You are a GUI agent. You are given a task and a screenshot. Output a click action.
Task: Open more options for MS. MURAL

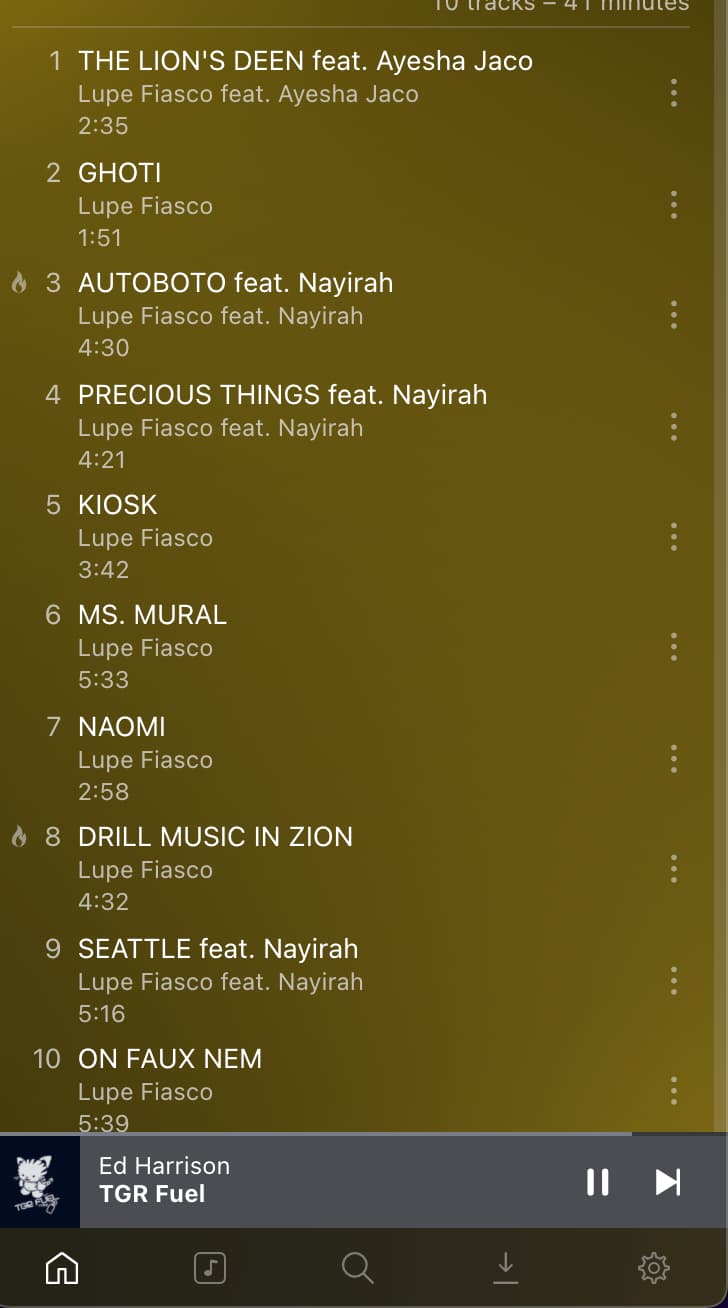pos(674,647)
